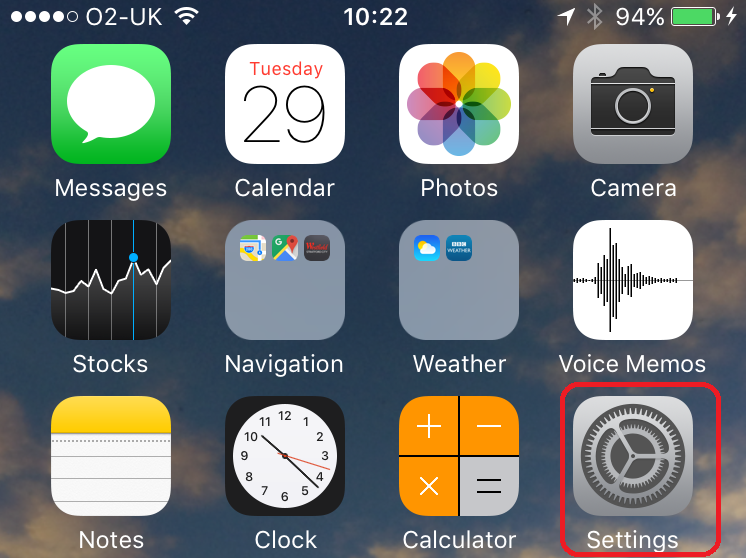746x558 pixels.
Task: Launch Voice Memos
Action: pyautogui.click(x=633, y=280)
